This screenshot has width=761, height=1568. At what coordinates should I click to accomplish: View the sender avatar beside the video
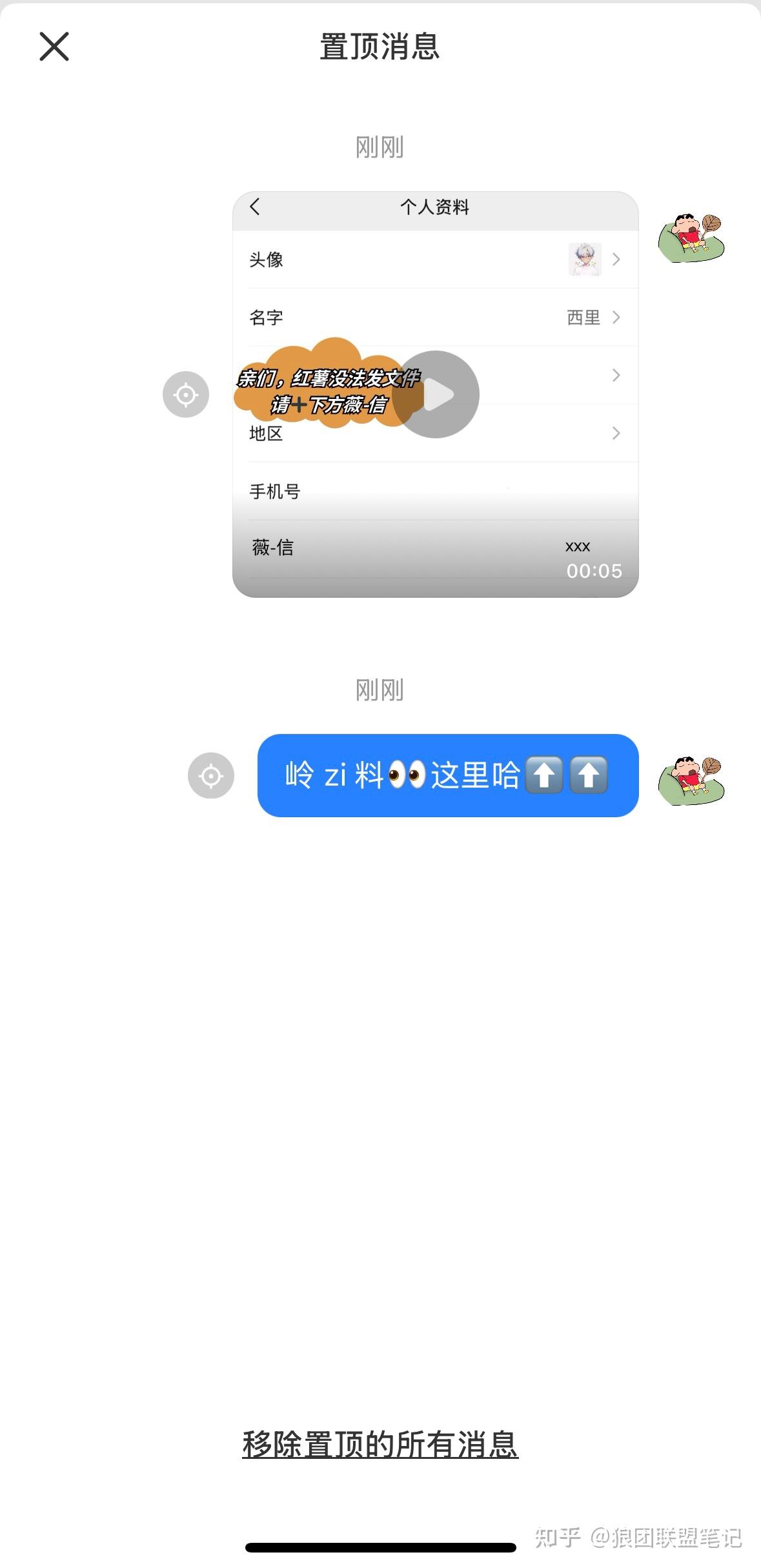click(x=691, y=238)
